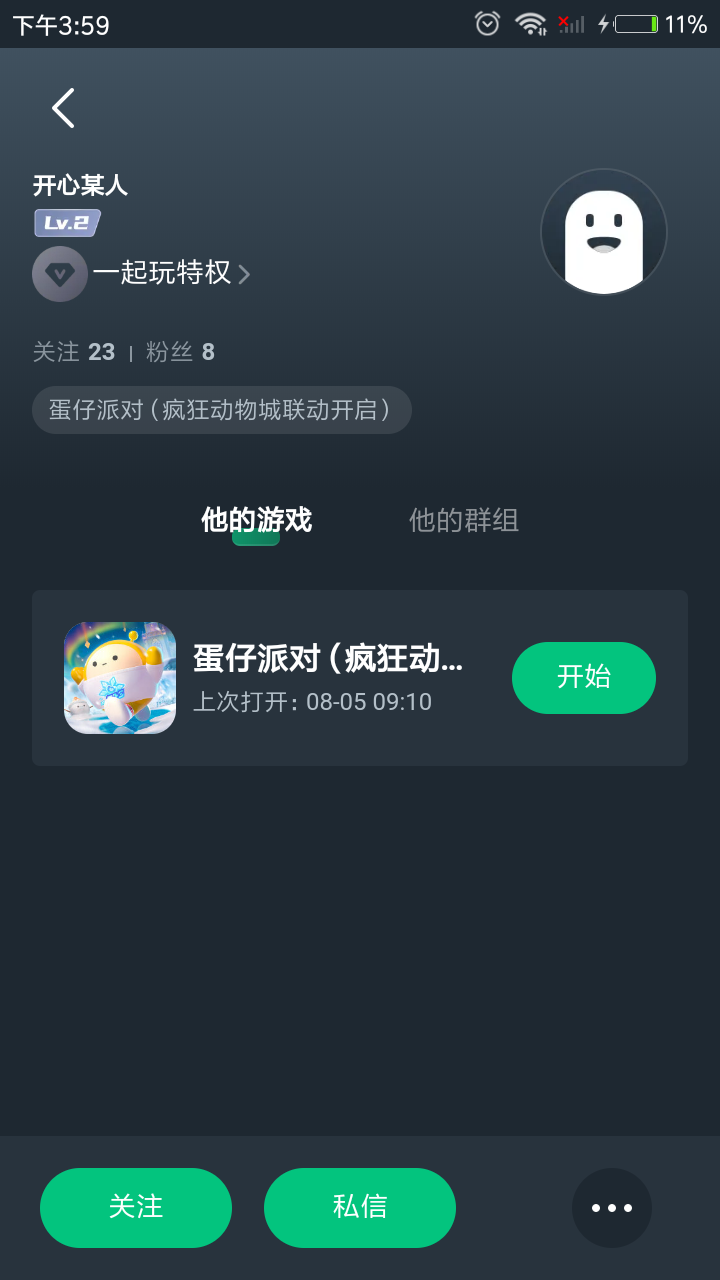Start the game with 开始 button

pos(583,678)
